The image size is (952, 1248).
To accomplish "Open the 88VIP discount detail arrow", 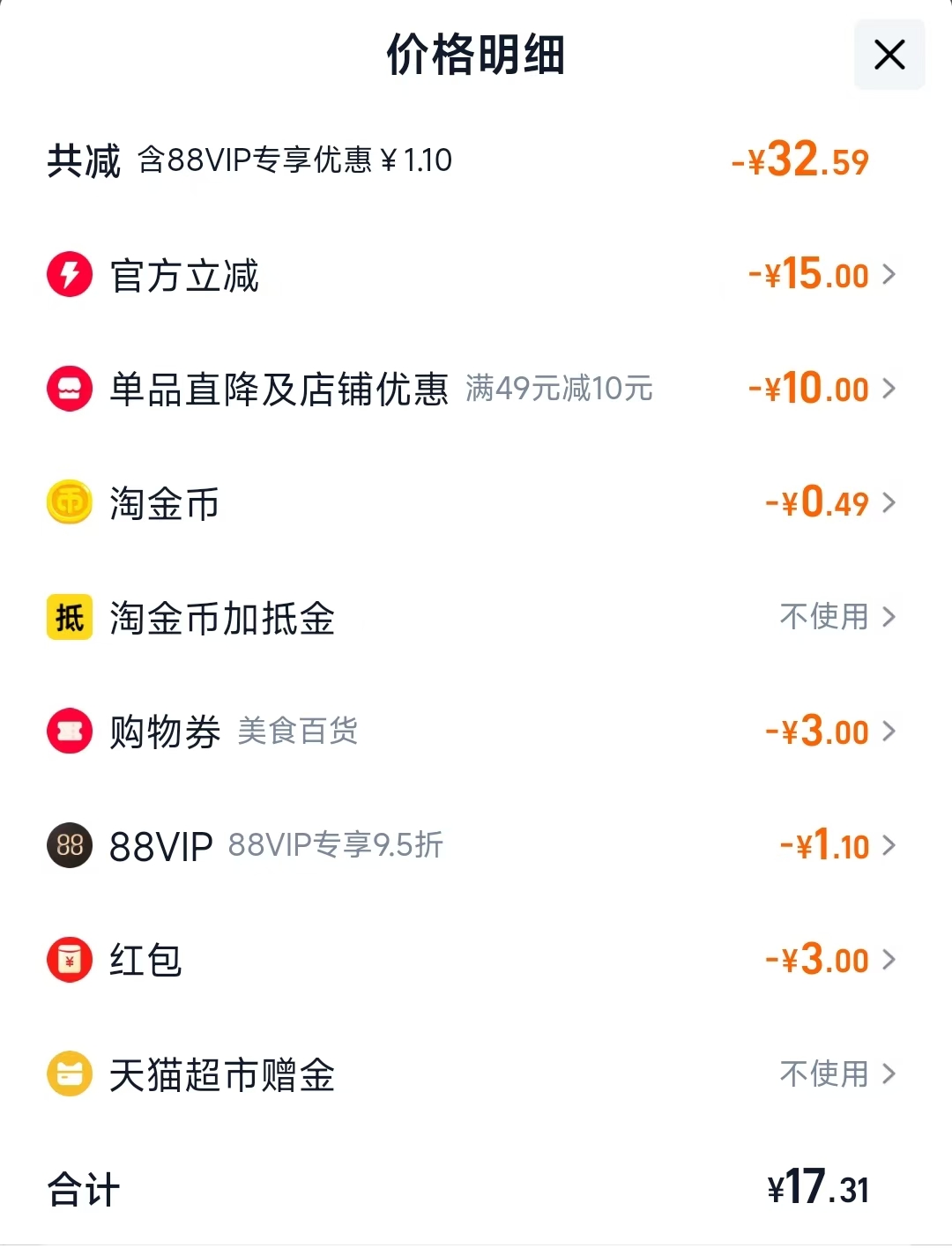I will click(890, 845).
